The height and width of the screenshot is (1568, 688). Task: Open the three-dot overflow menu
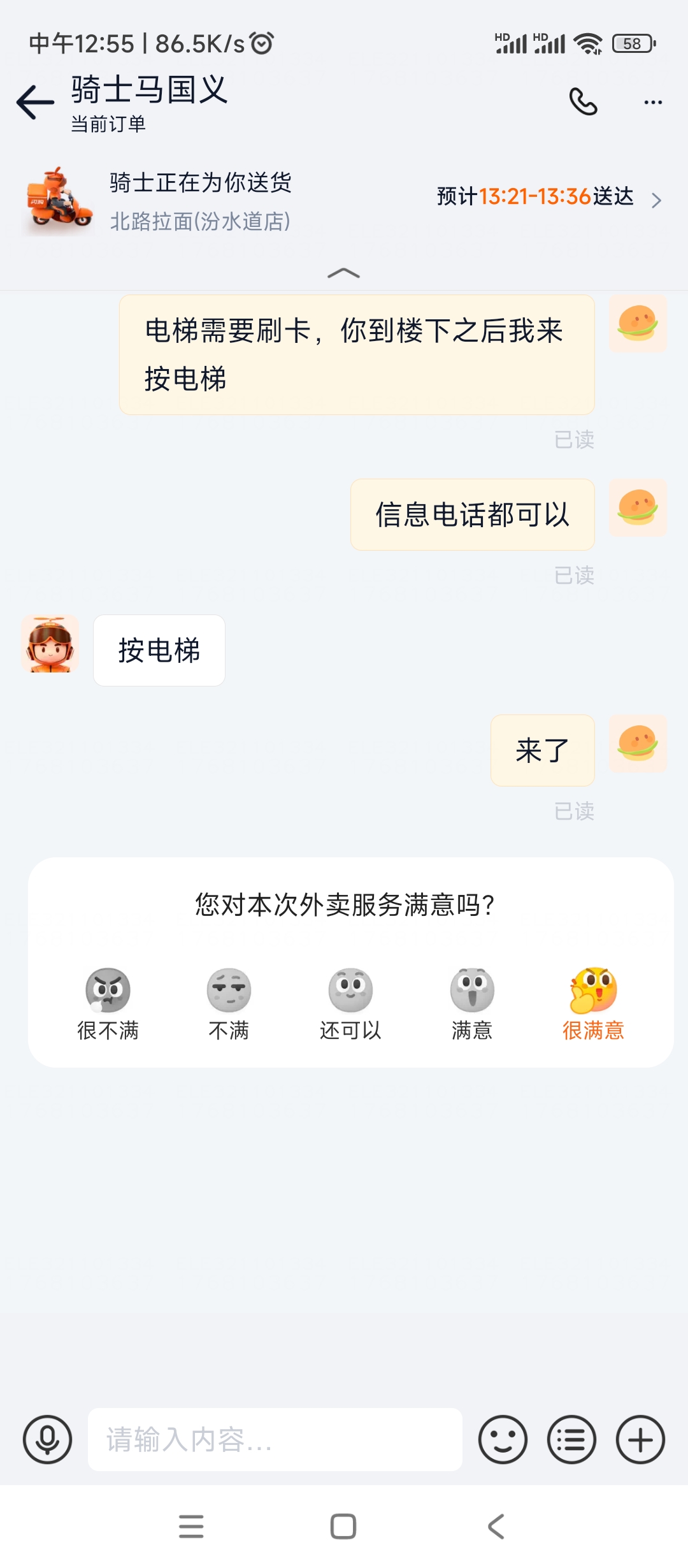[x=653, y=102]
